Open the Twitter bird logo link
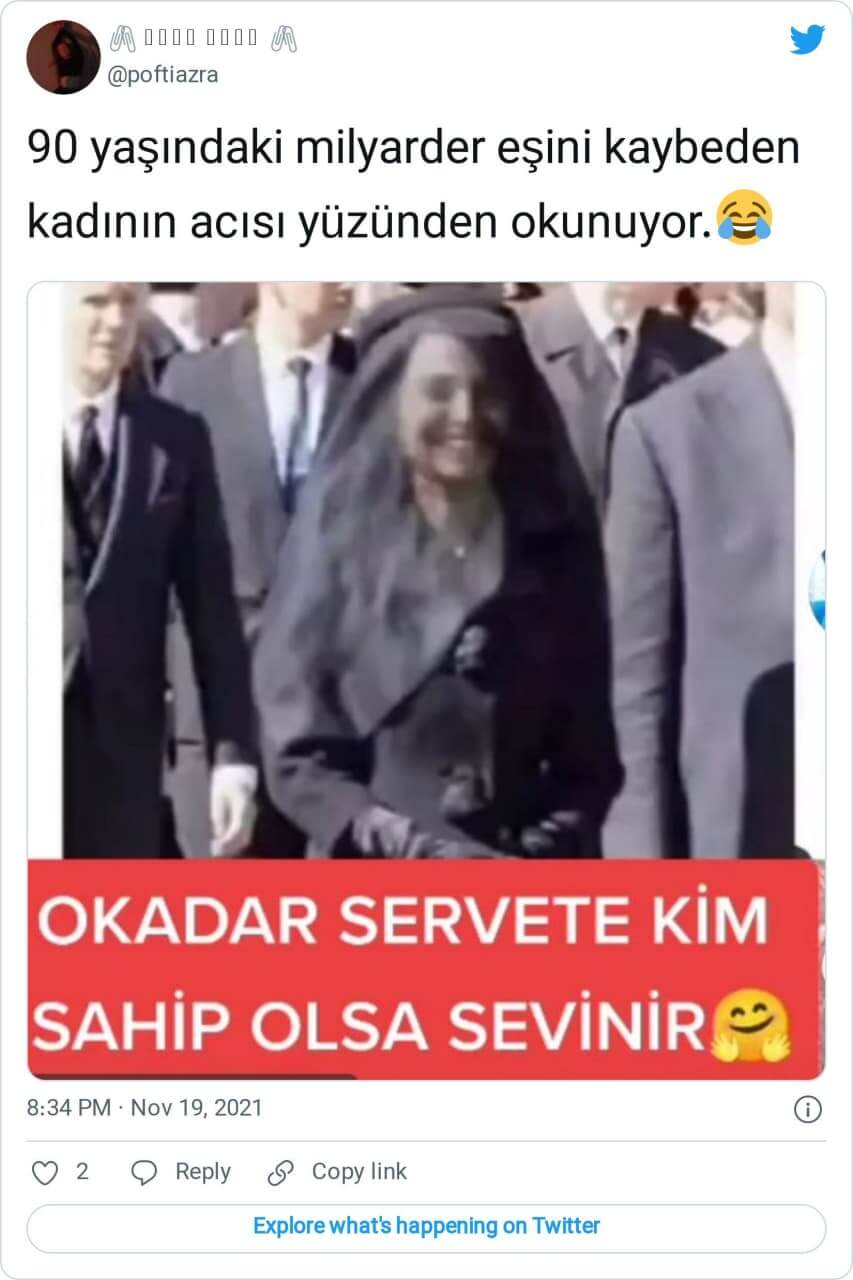The image size is (853, 1280). point(807,40)
